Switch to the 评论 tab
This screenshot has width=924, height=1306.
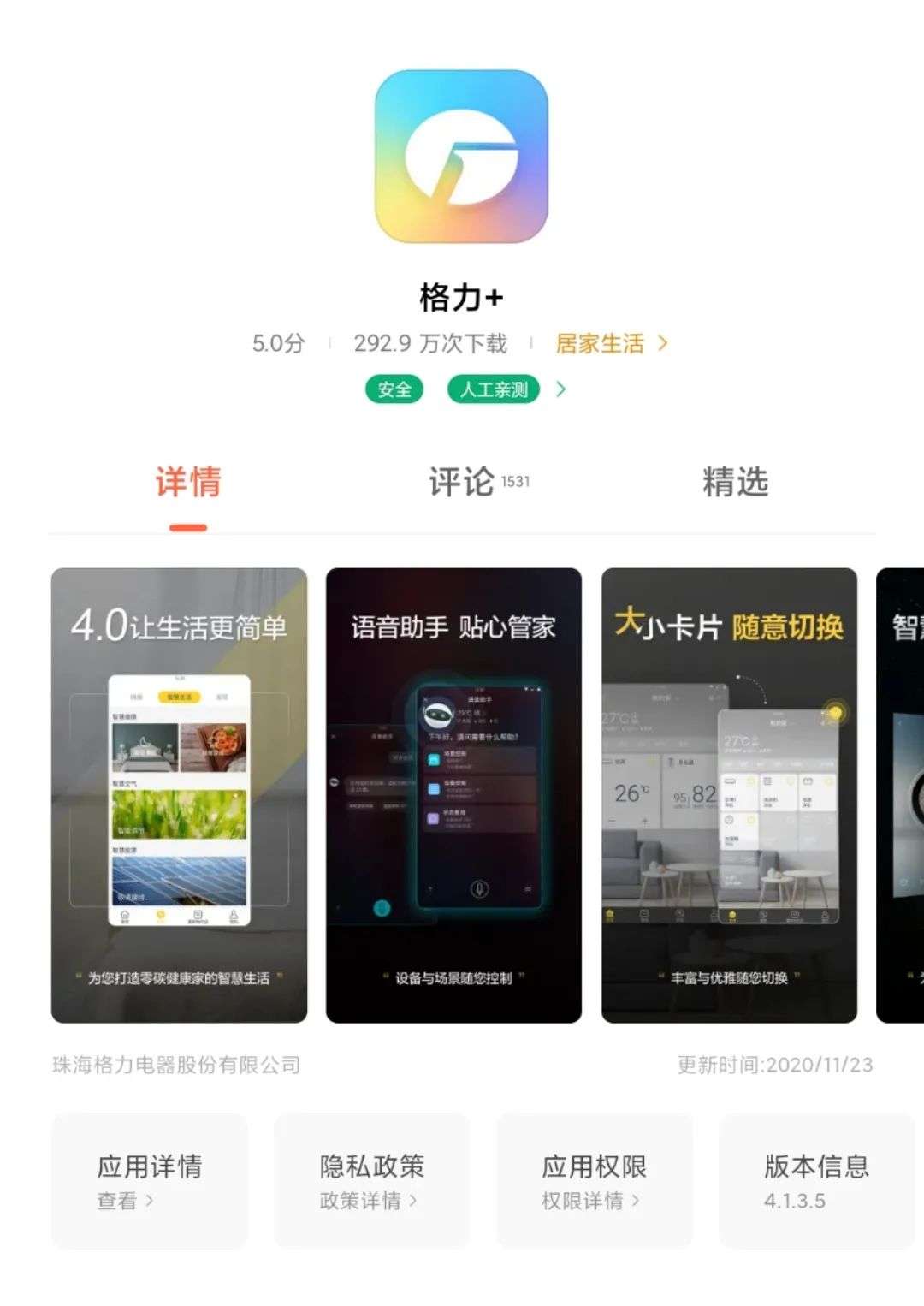coord(477,482)
